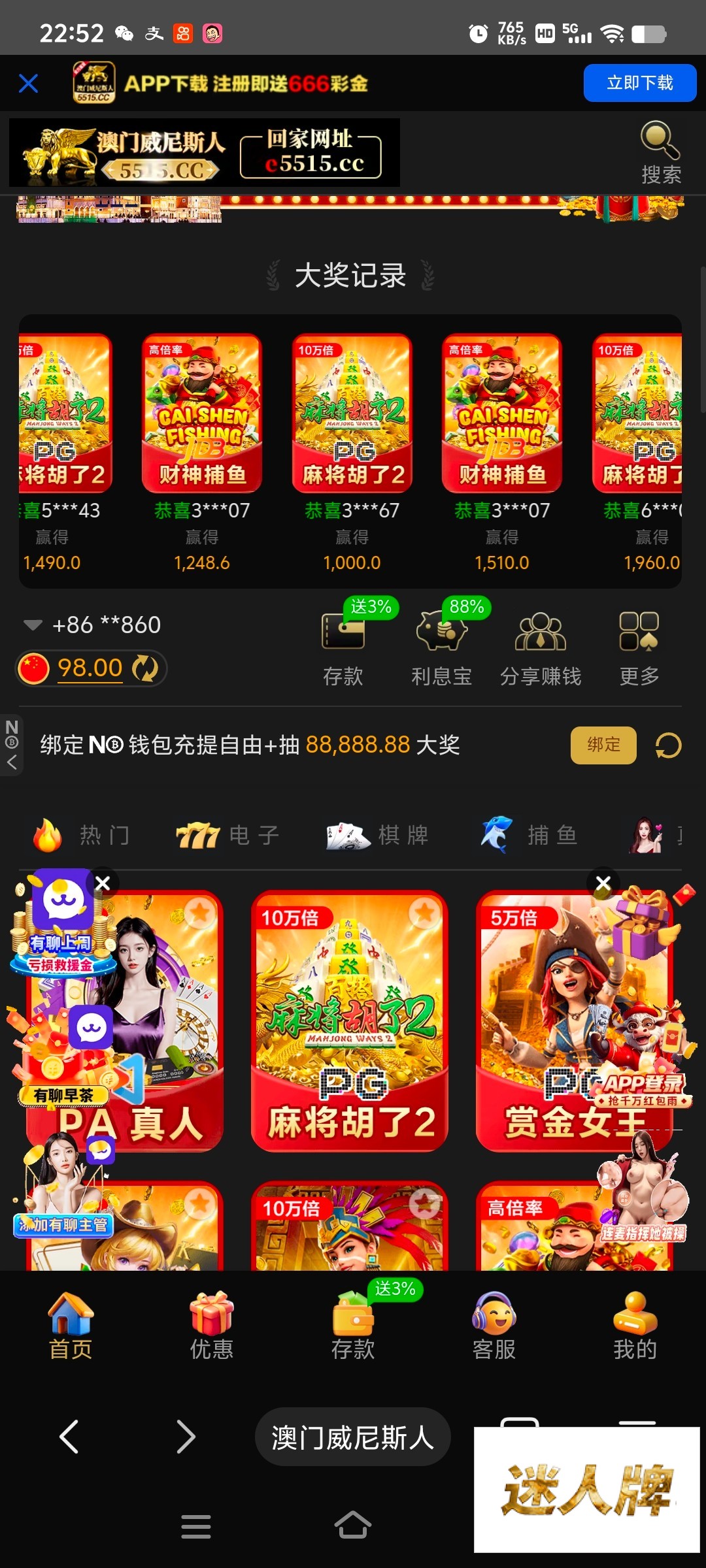The width and height of the screenshot is (706, 1568).
Task: Open the 麻将胡了2 game card
Action: tap(350, 1021)
